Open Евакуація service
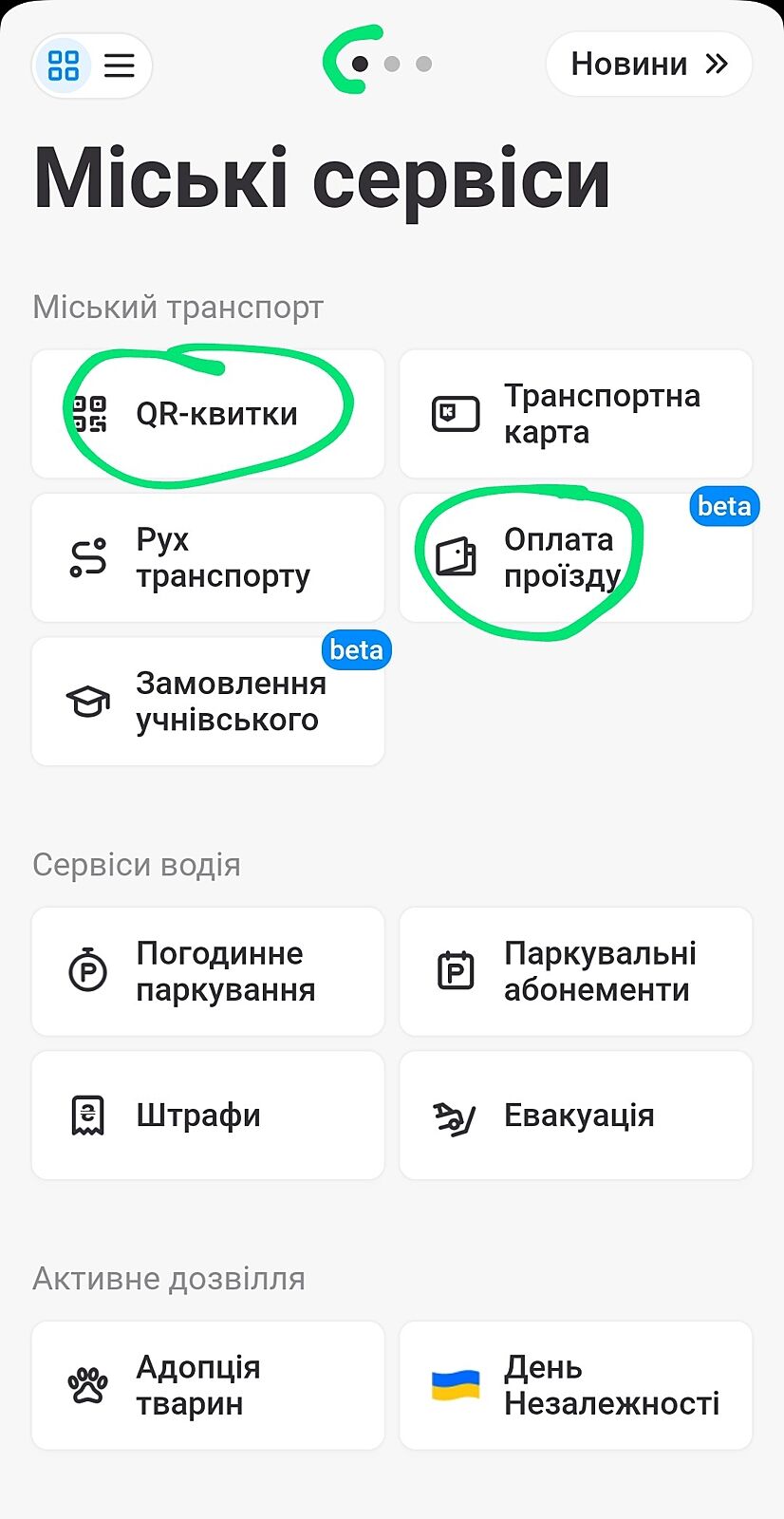This screenshot has width=784, height=1519. (x=575, y=1115)
